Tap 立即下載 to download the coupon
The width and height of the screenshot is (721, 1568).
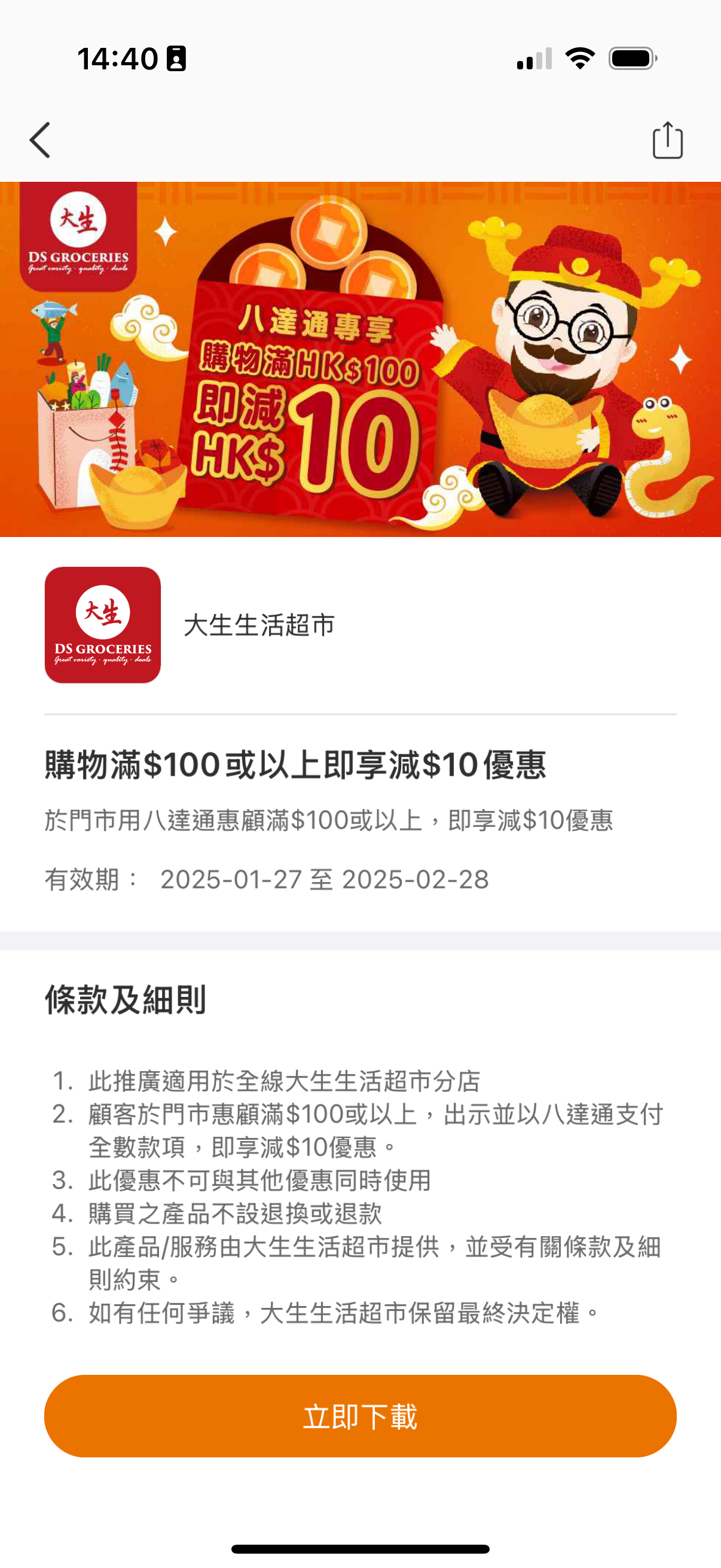(360, 1416)
